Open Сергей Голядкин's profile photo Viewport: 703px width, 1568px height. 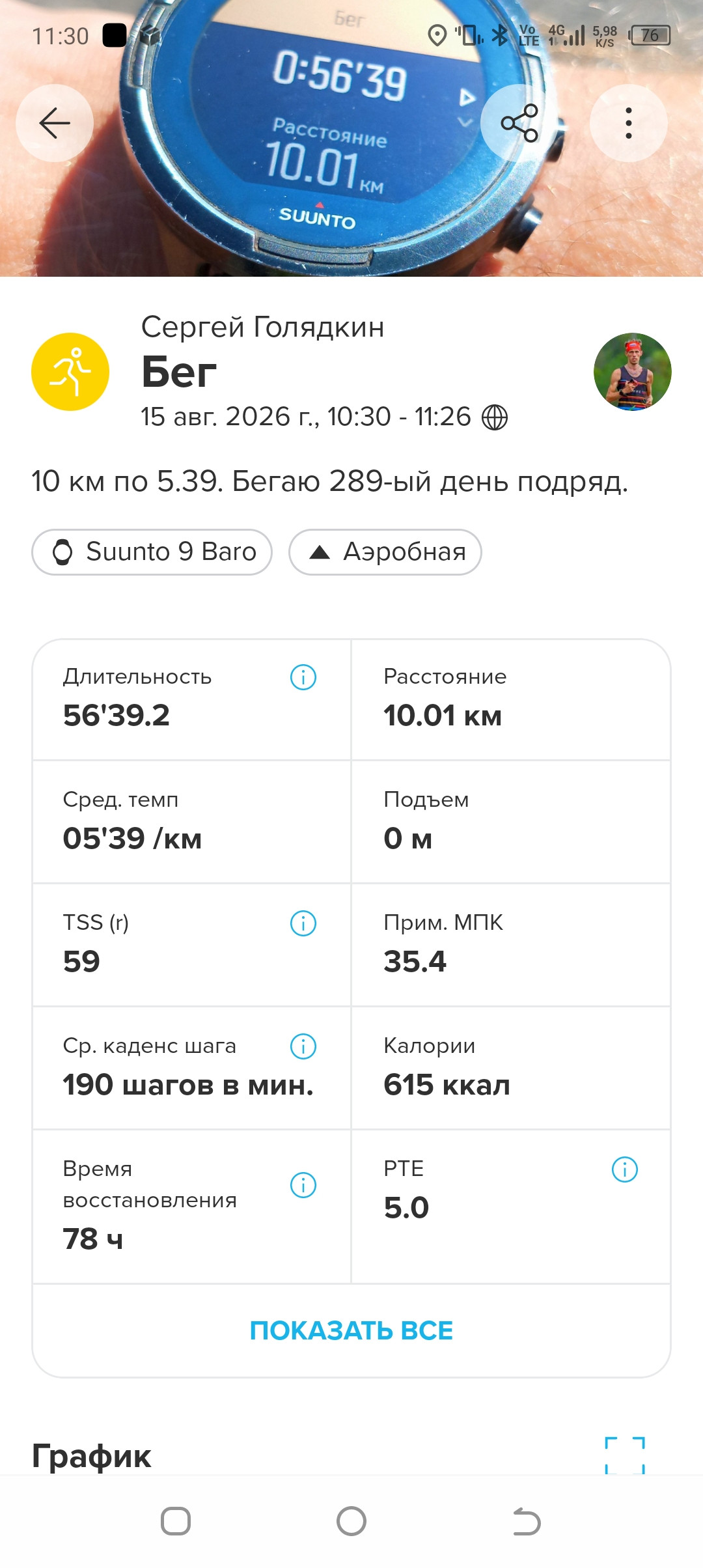(632, 372)
